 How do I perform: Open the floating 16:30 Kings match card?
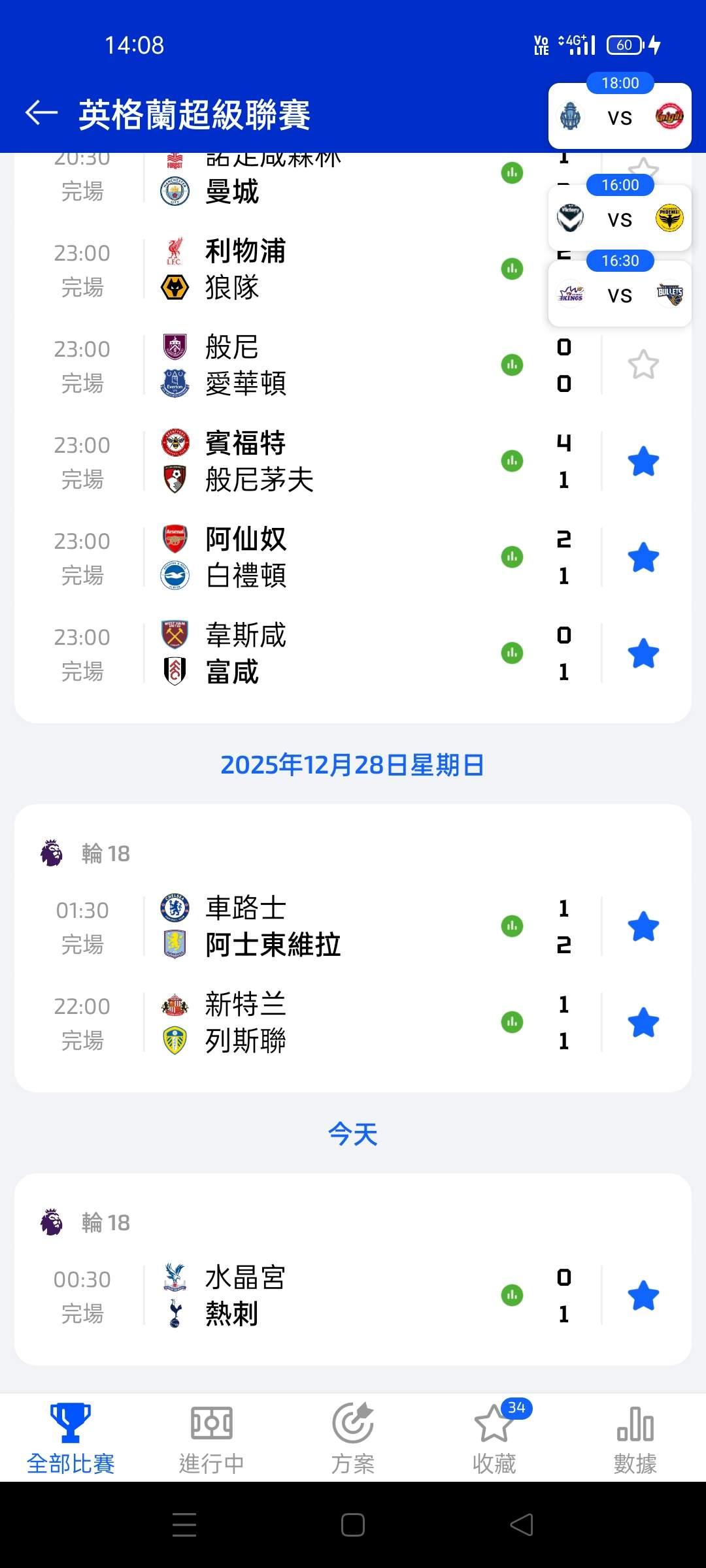pos(620,295)
